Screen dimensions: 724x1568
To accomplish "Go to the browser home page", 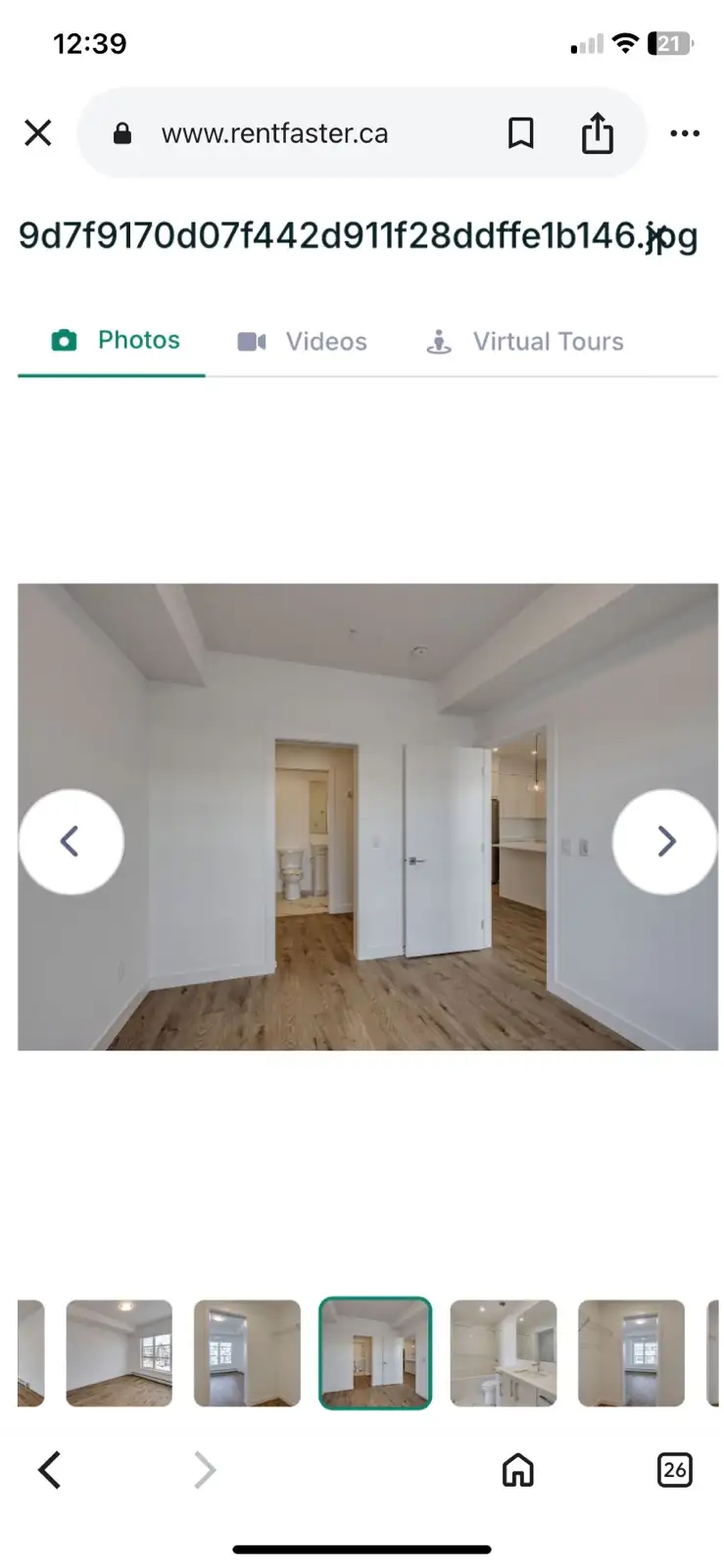I will (x=517, y=1469).
